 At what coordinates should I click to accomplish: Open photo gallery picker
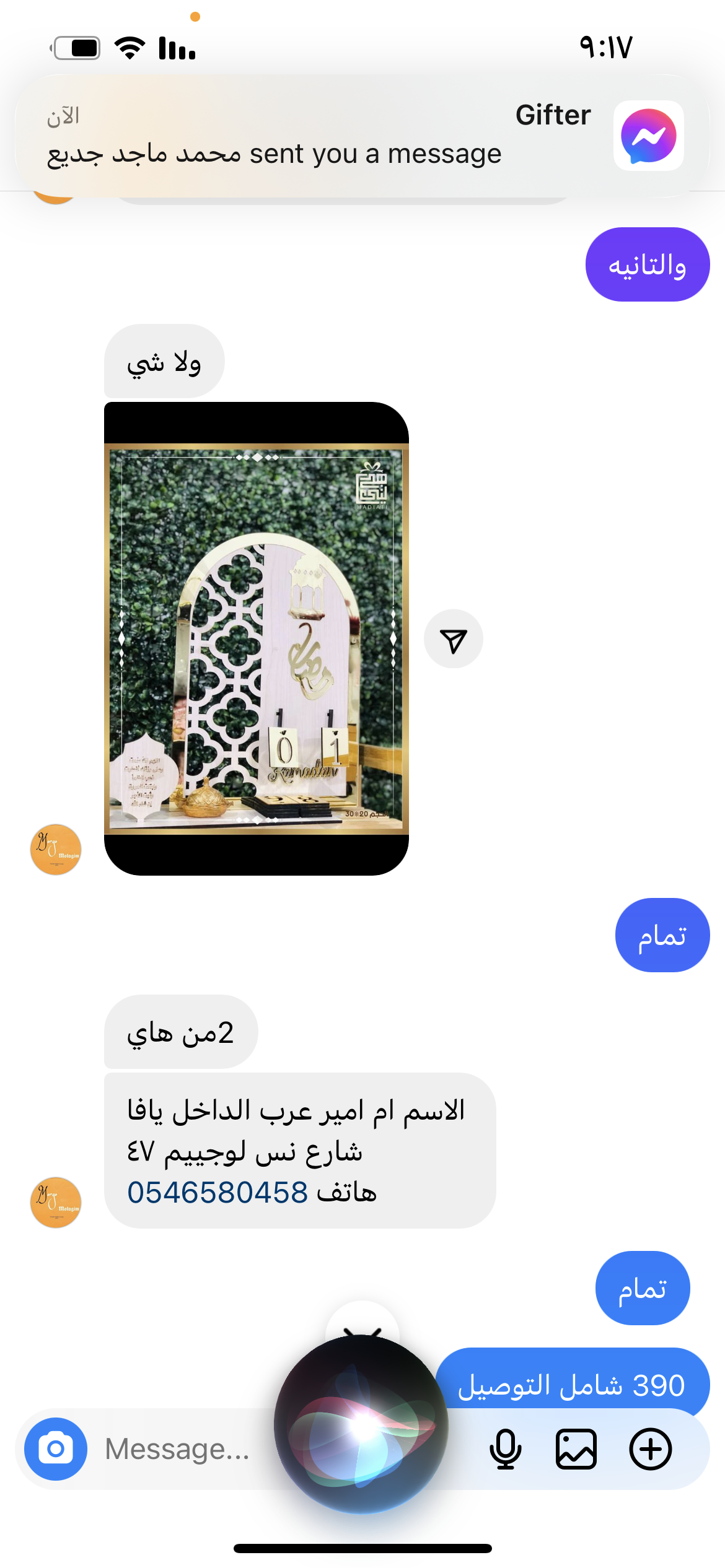(576, 1449)
